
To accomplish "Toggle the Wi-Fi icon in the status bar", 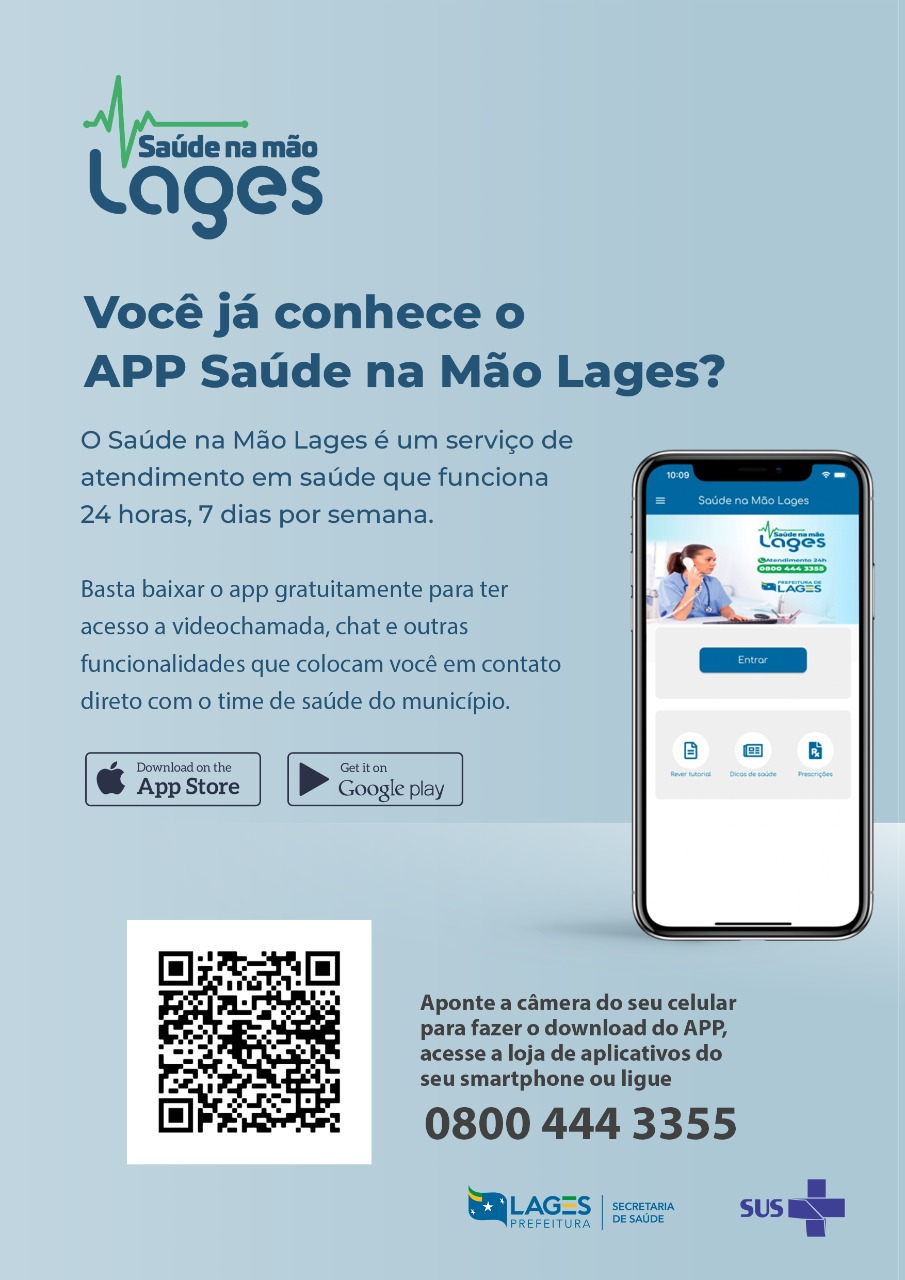I will (825, 474).
